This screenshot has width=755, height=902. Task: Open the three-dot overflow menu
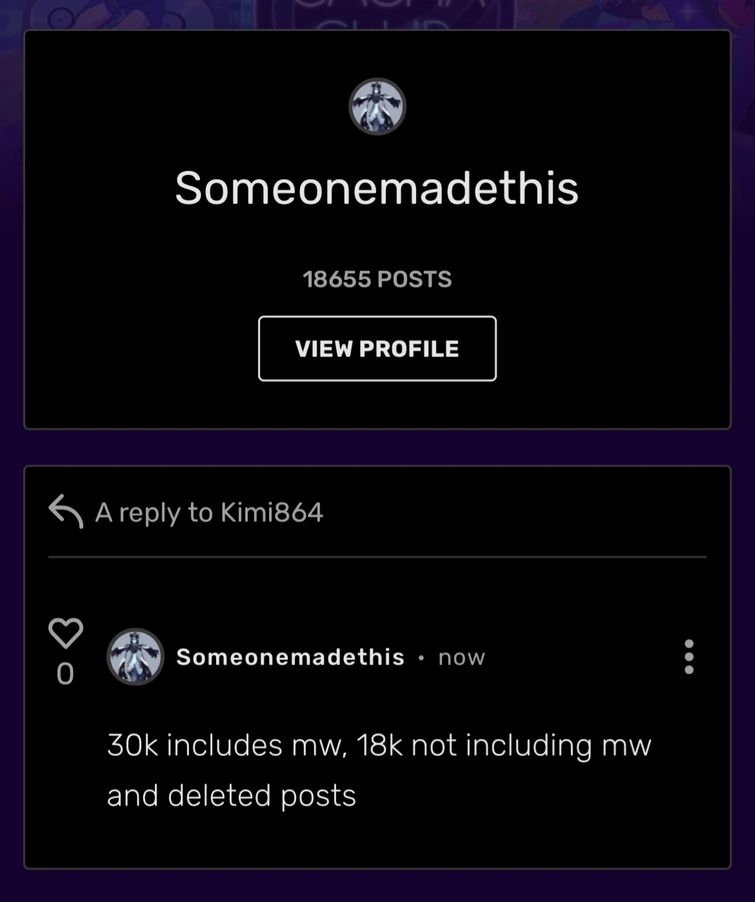point(688,657)
